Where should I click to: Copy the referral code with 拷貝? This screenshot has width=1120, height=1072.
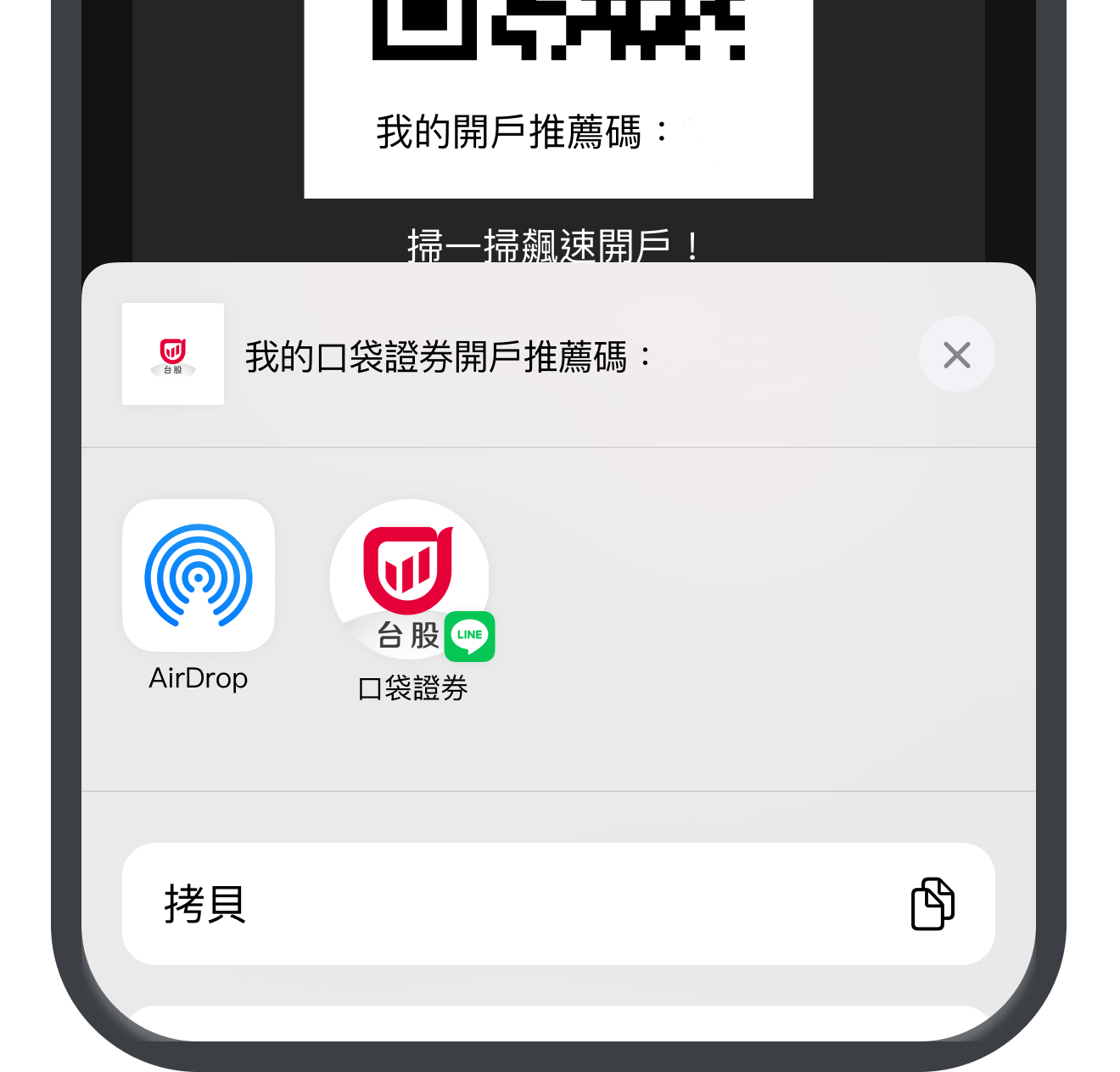tap(558, 904)
